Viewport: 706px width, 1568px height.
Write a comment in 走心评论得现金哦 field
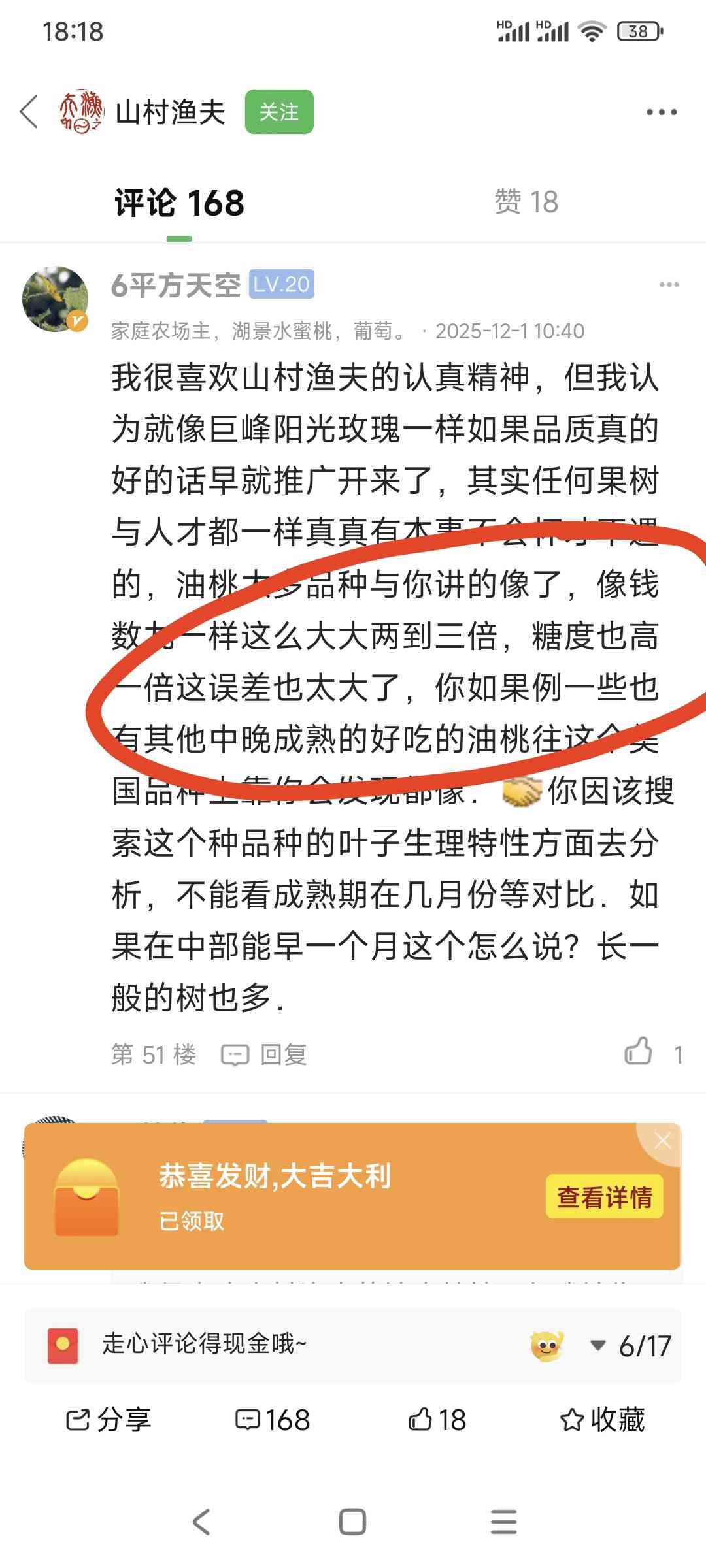click(x=261, y=1345)
